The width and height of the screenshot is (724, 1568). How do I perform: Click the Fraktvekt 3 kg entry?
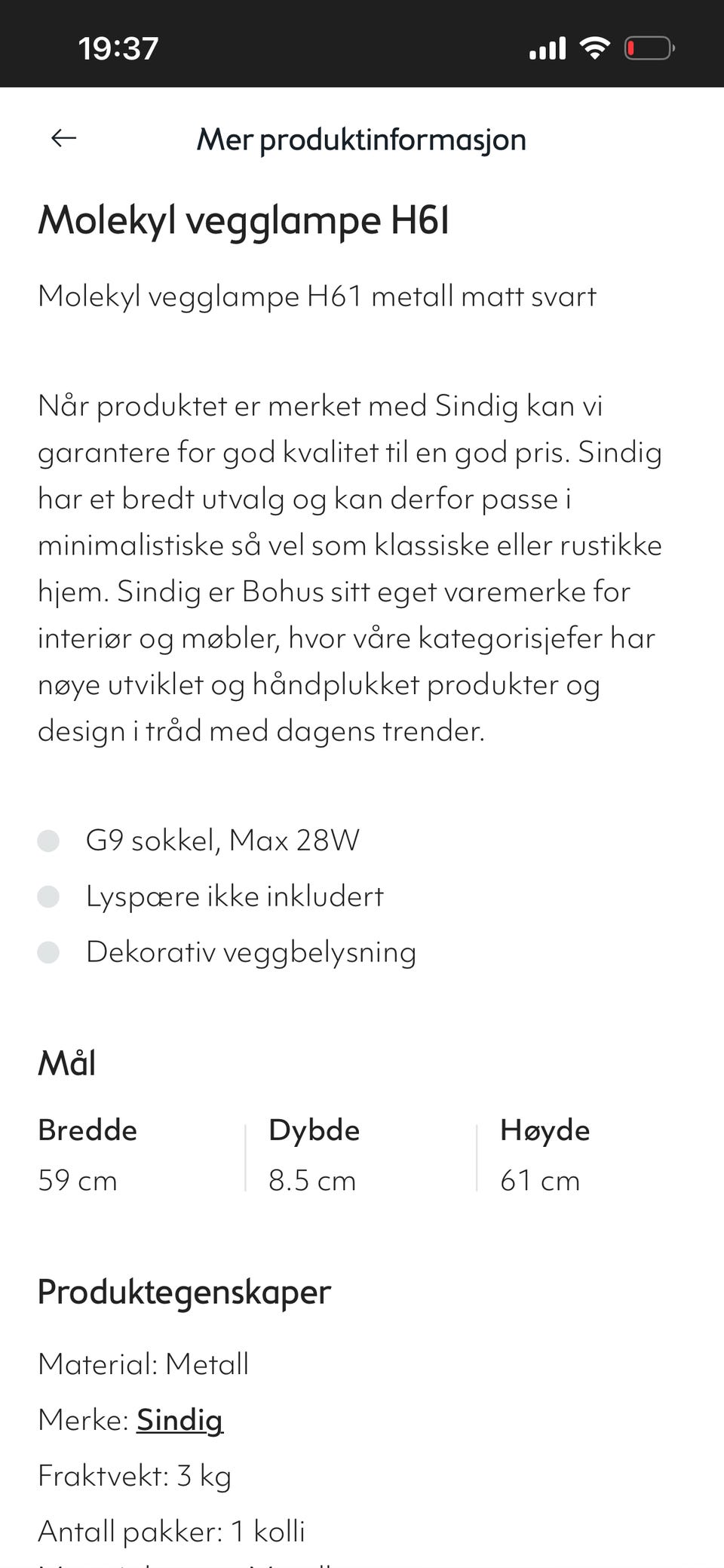click(x=134, y=1475)
